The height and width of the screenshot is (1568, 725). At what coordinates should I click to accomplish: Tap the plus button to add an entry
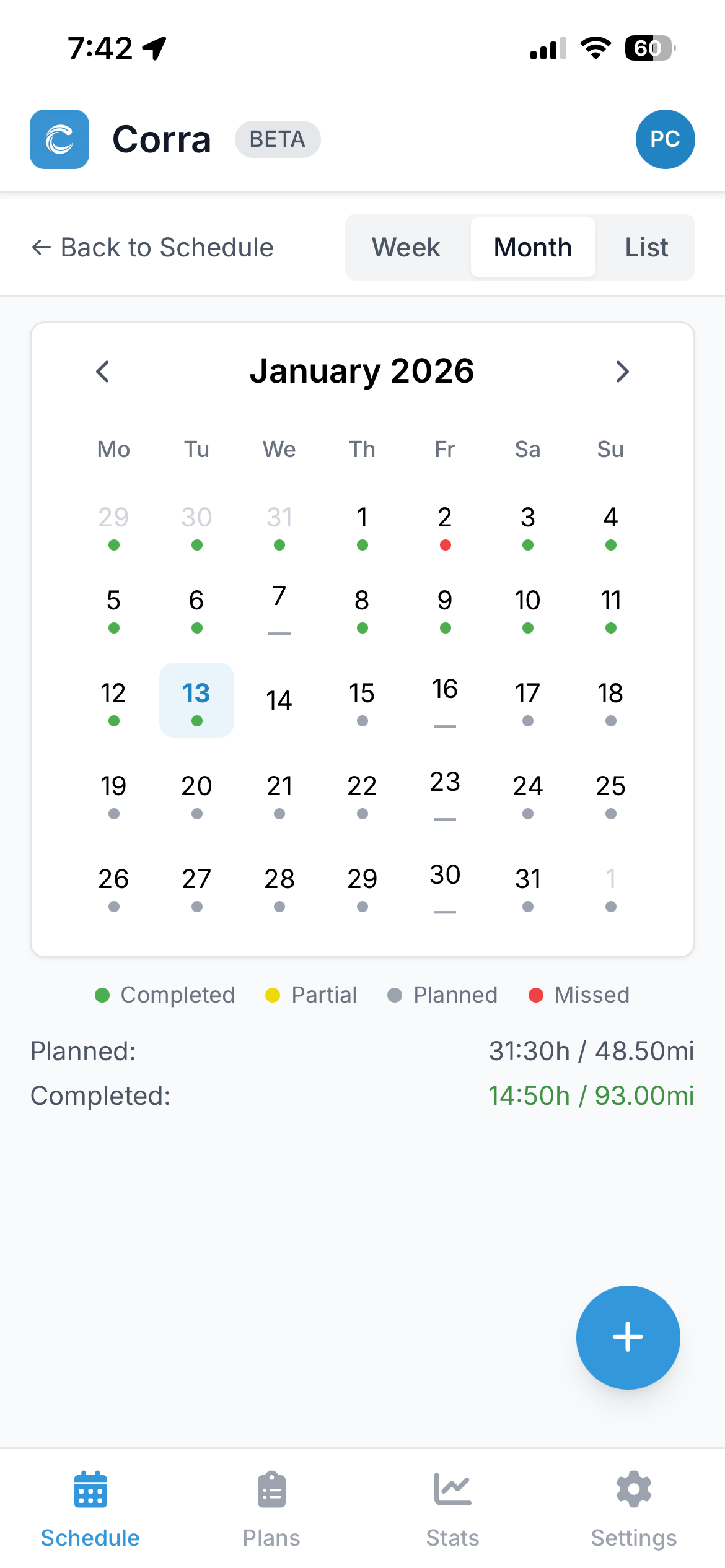[x=628, y=1338]
